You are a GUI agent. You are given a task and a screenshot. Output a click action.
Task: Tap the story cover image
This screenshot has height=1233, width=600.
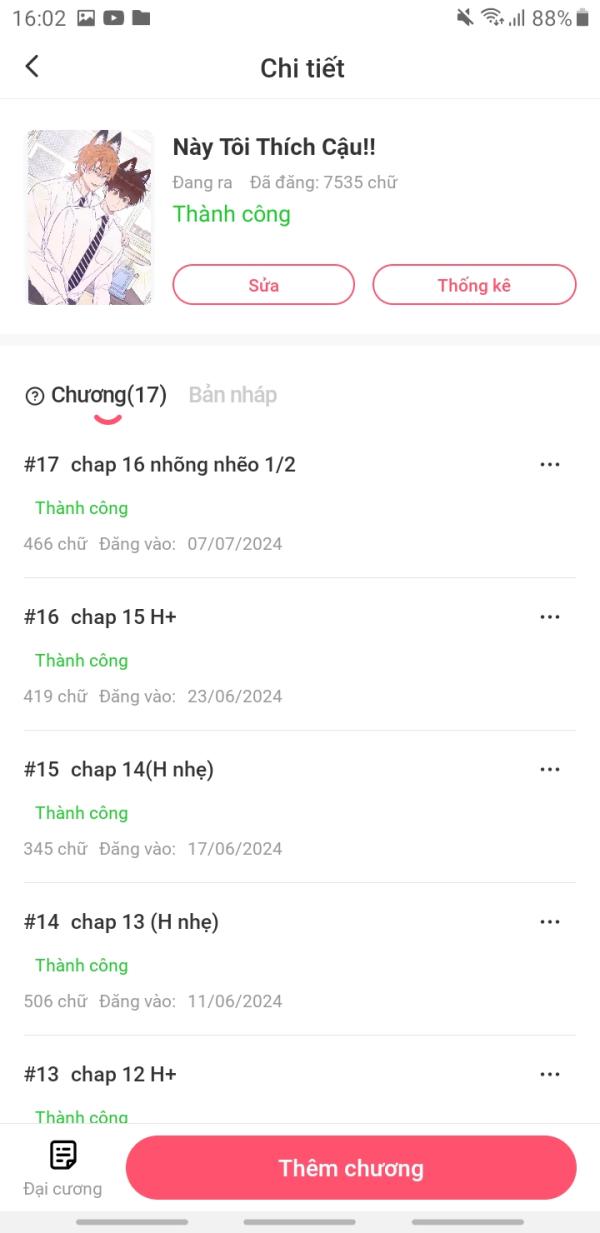(90, 217)
